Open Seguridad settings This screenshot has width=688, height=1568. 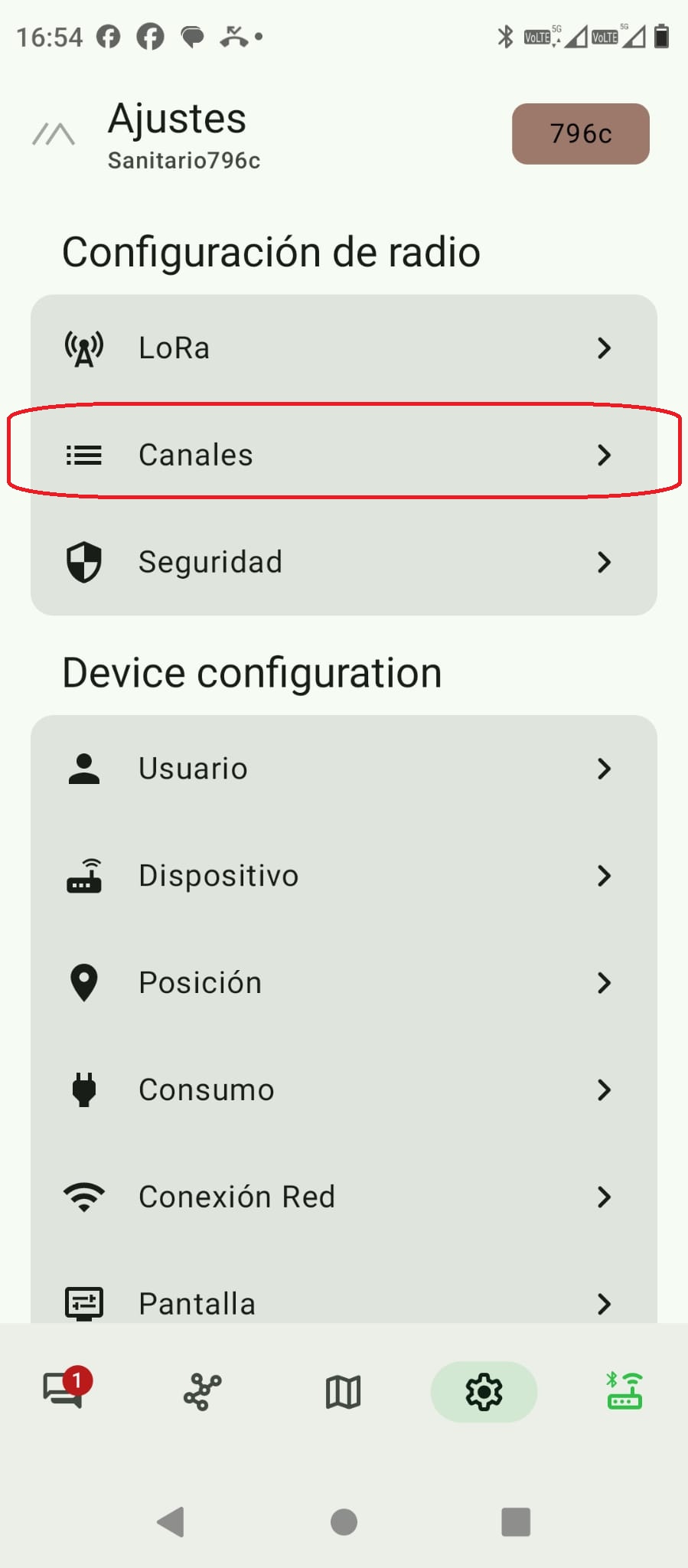344,562
